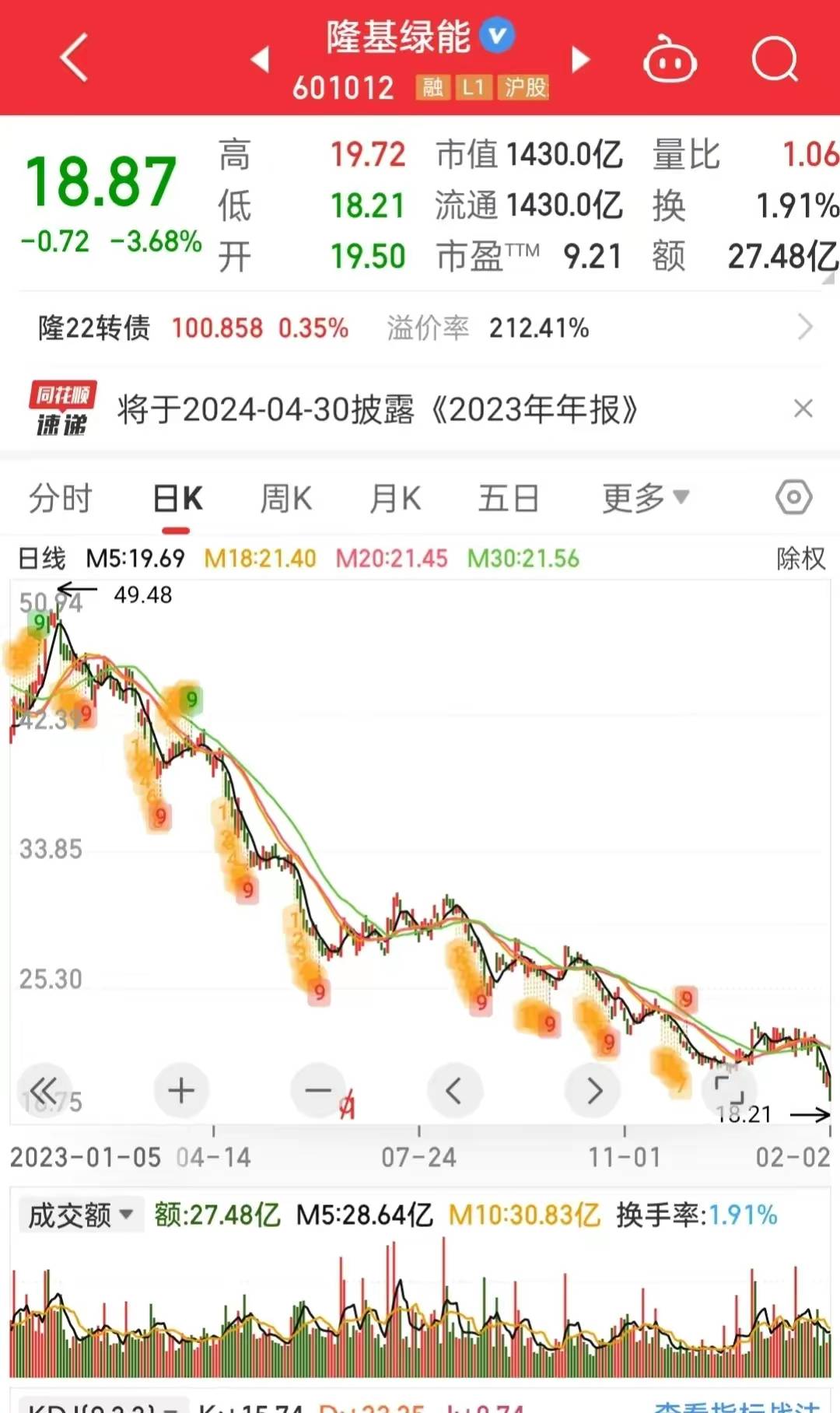
Task: Enter fullscreen chart with the expand icon
Action: 730,1090
